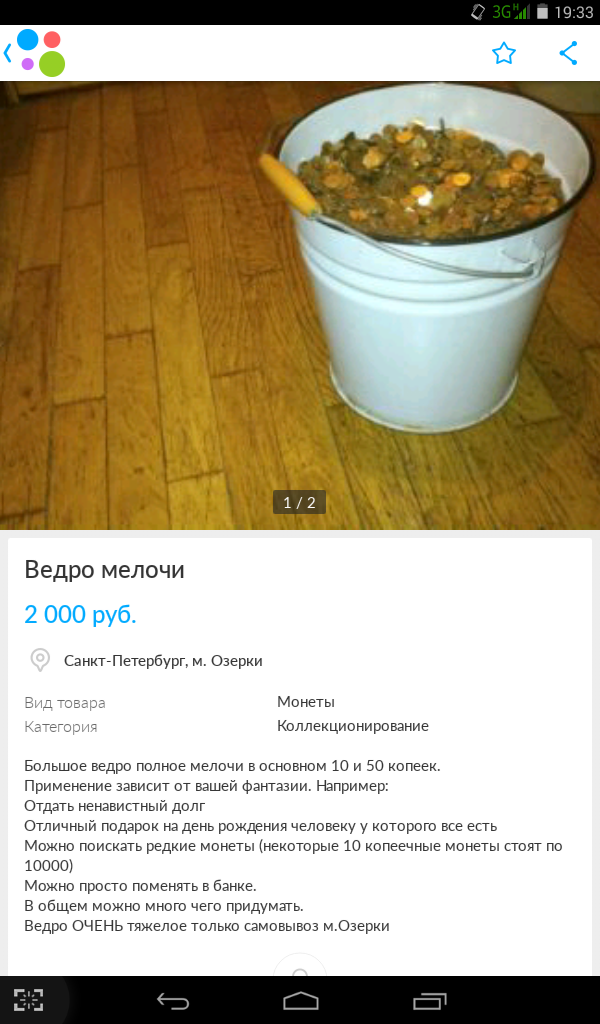The height and width of the screenshot is (1024, 600).
Task: Share the Ведро мелочи listing
Action: 568,53
